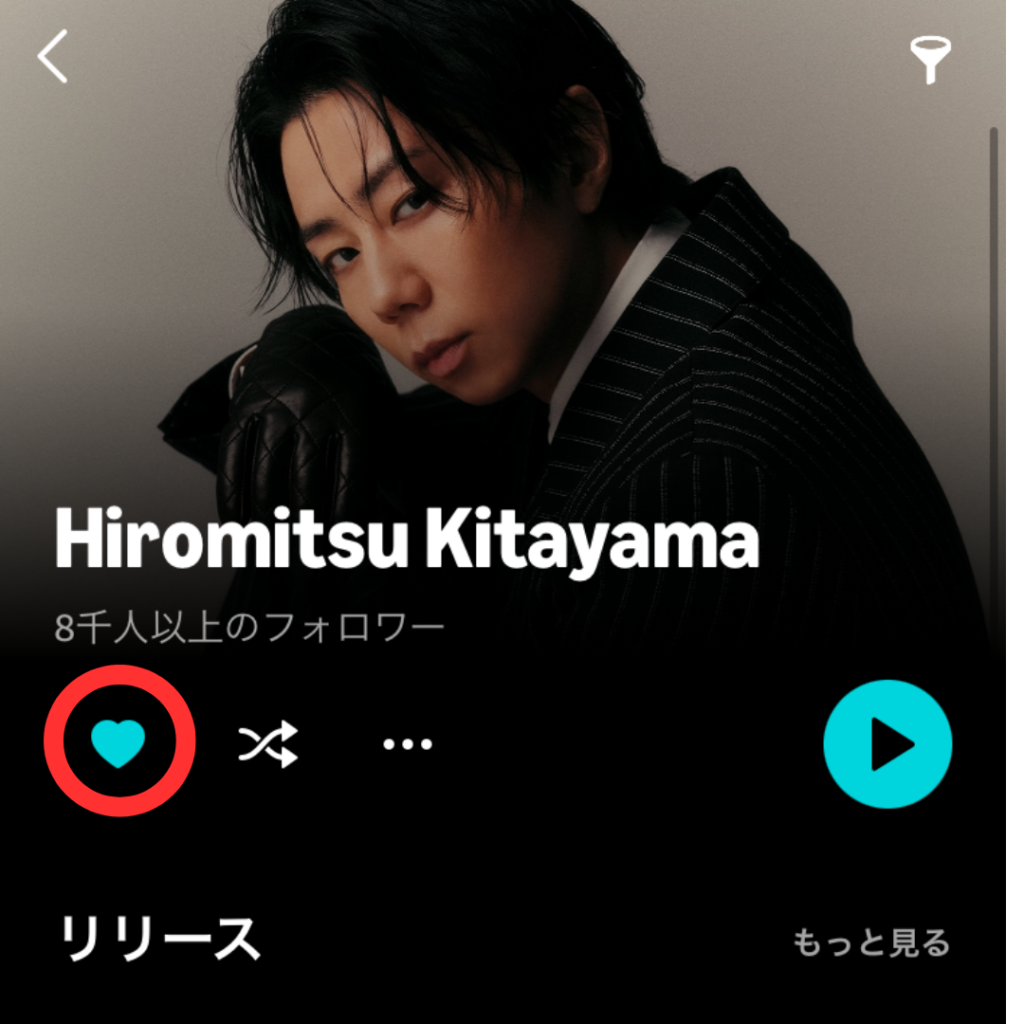
Task: Tap もっと見る to see more releases
Action: [870, 942]
